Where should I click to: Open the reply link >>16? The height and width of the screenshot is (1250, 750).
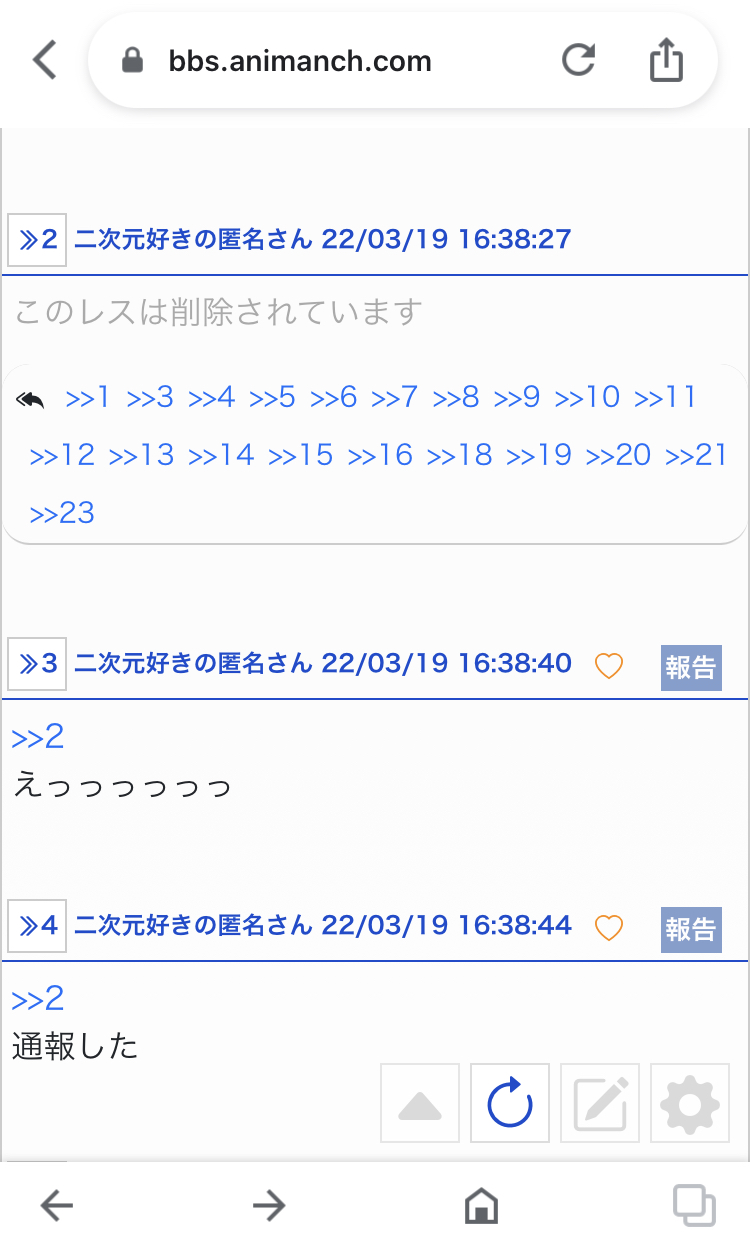pos(380,456)
